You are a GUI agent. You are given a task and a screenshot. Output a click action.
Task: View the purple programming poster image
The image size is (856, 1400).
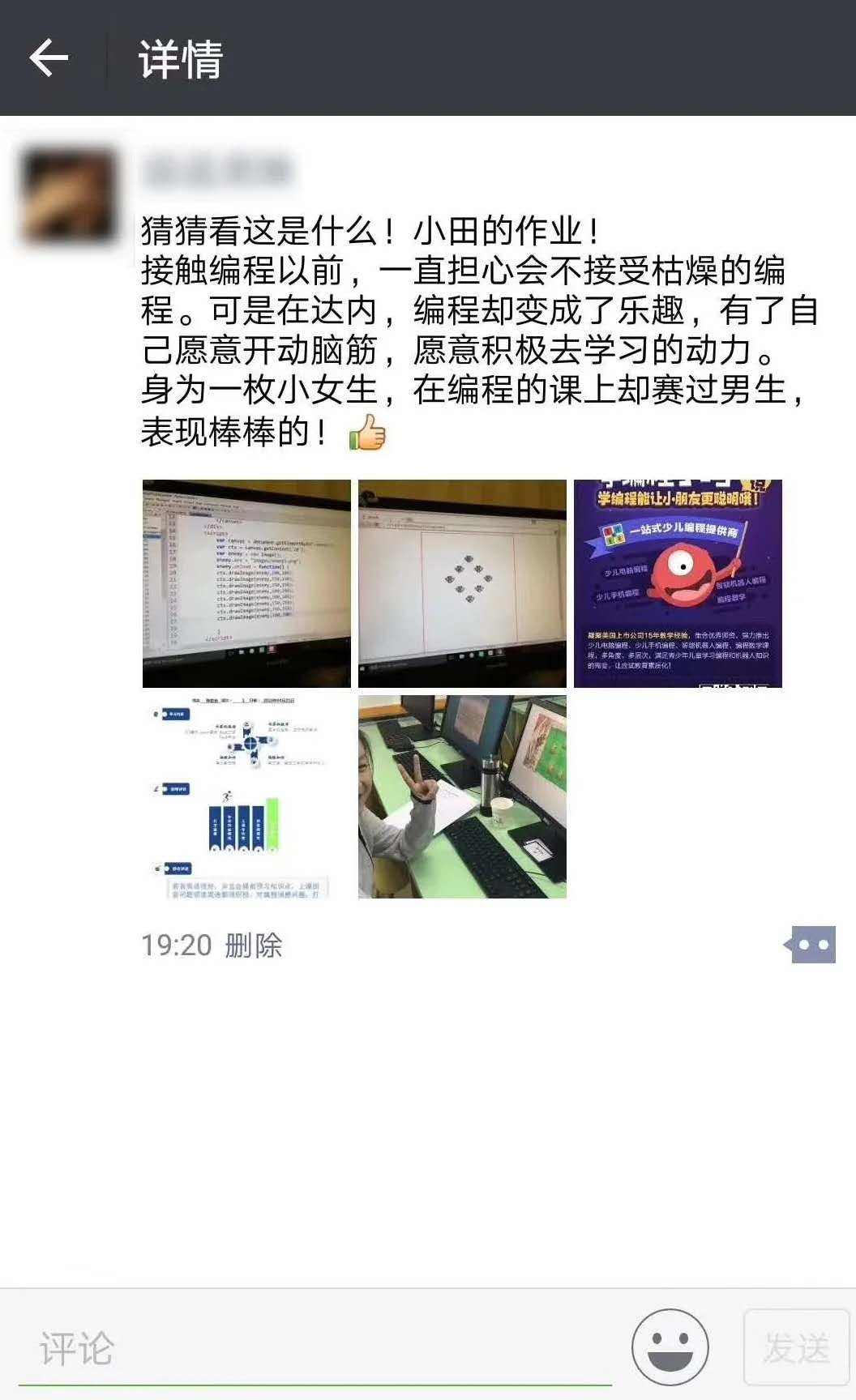678,583
